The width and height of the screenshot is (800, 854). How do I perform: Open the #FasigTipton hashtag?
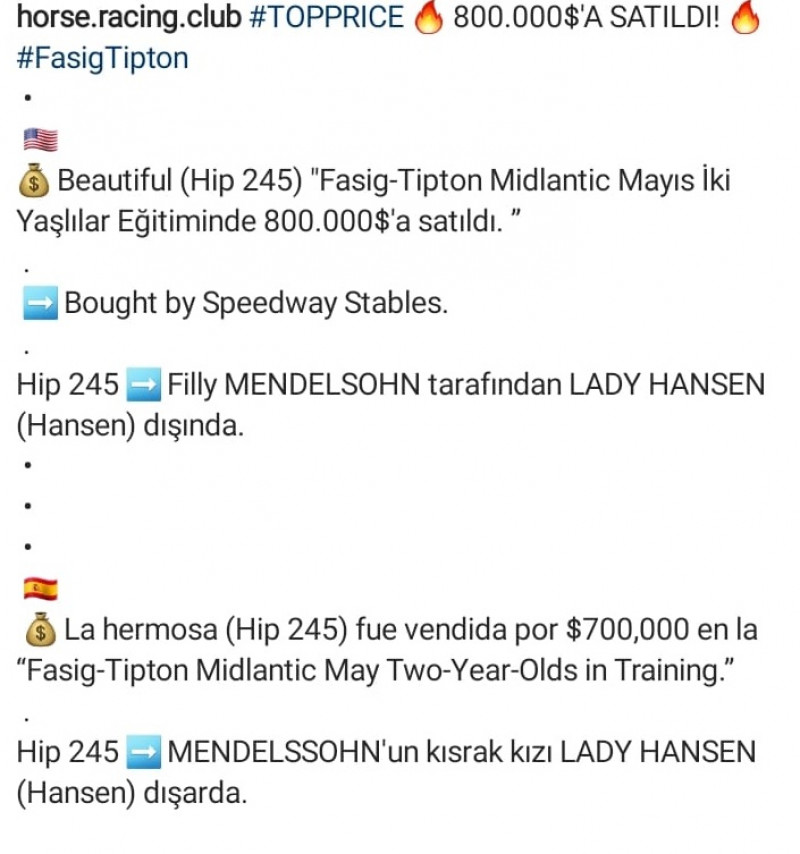click(x=103, y=58)
